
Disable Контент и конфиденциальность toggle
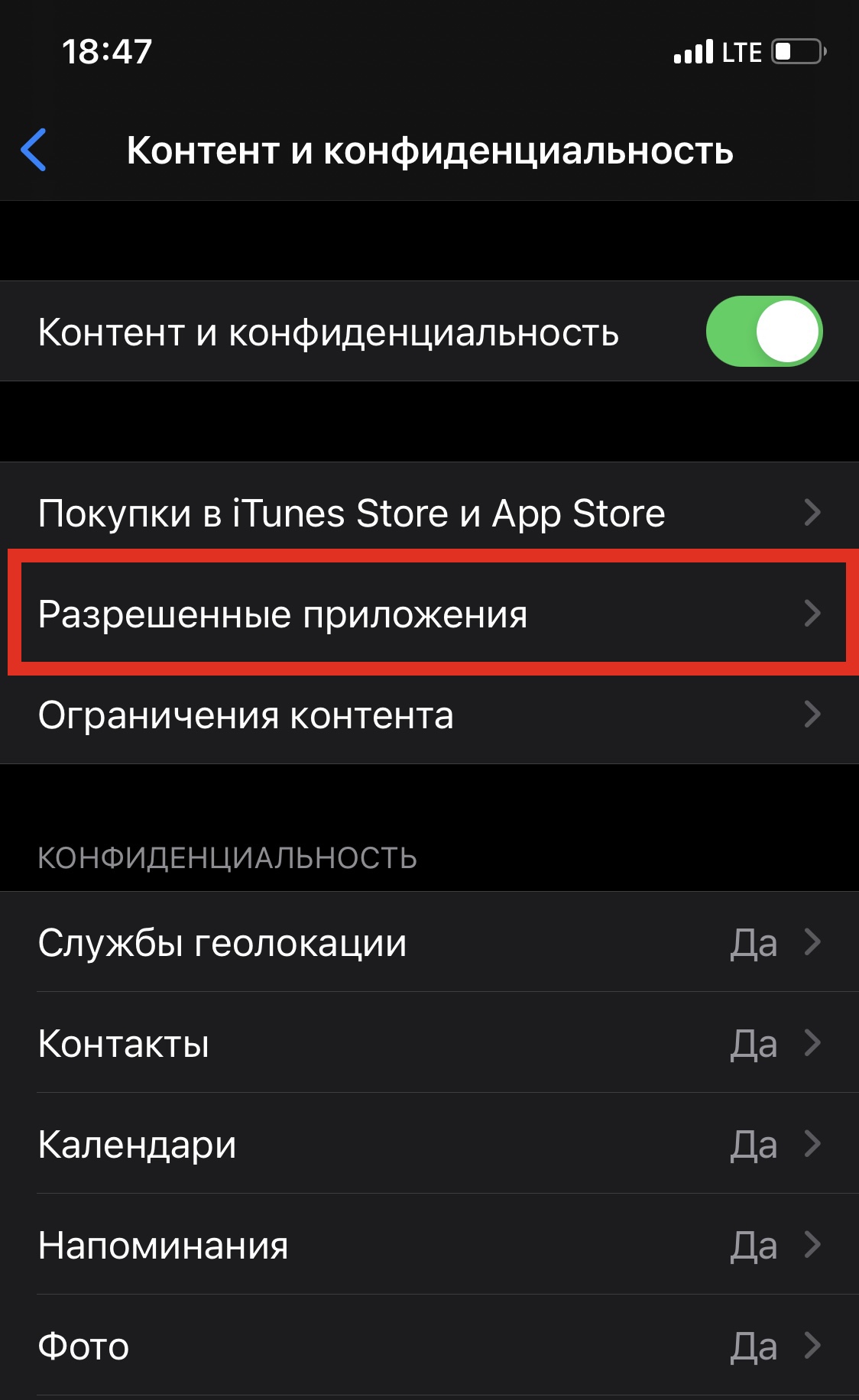[766, 331]
